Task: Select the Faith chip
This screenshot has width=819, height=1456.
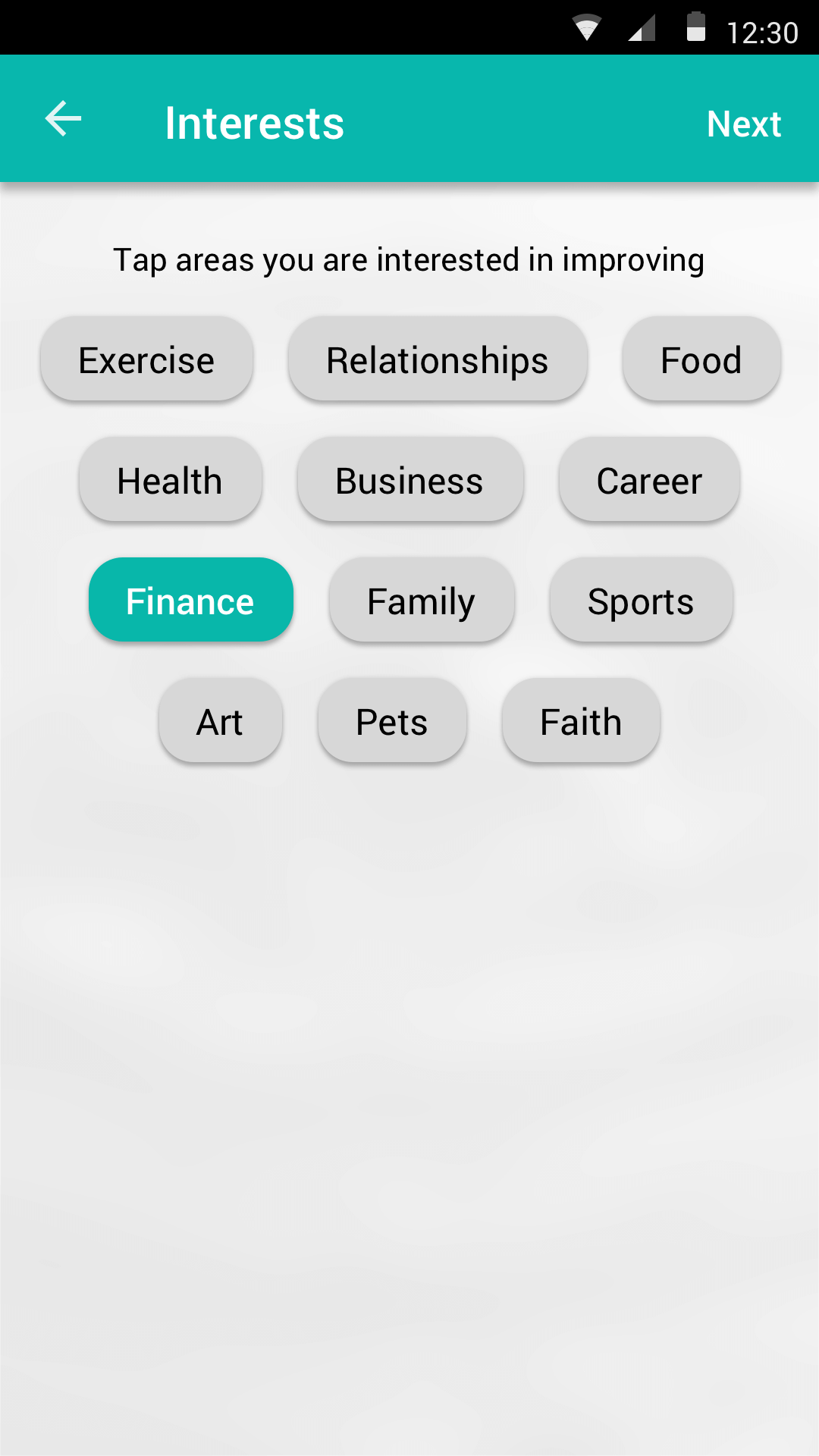Action: coord(581,720)
